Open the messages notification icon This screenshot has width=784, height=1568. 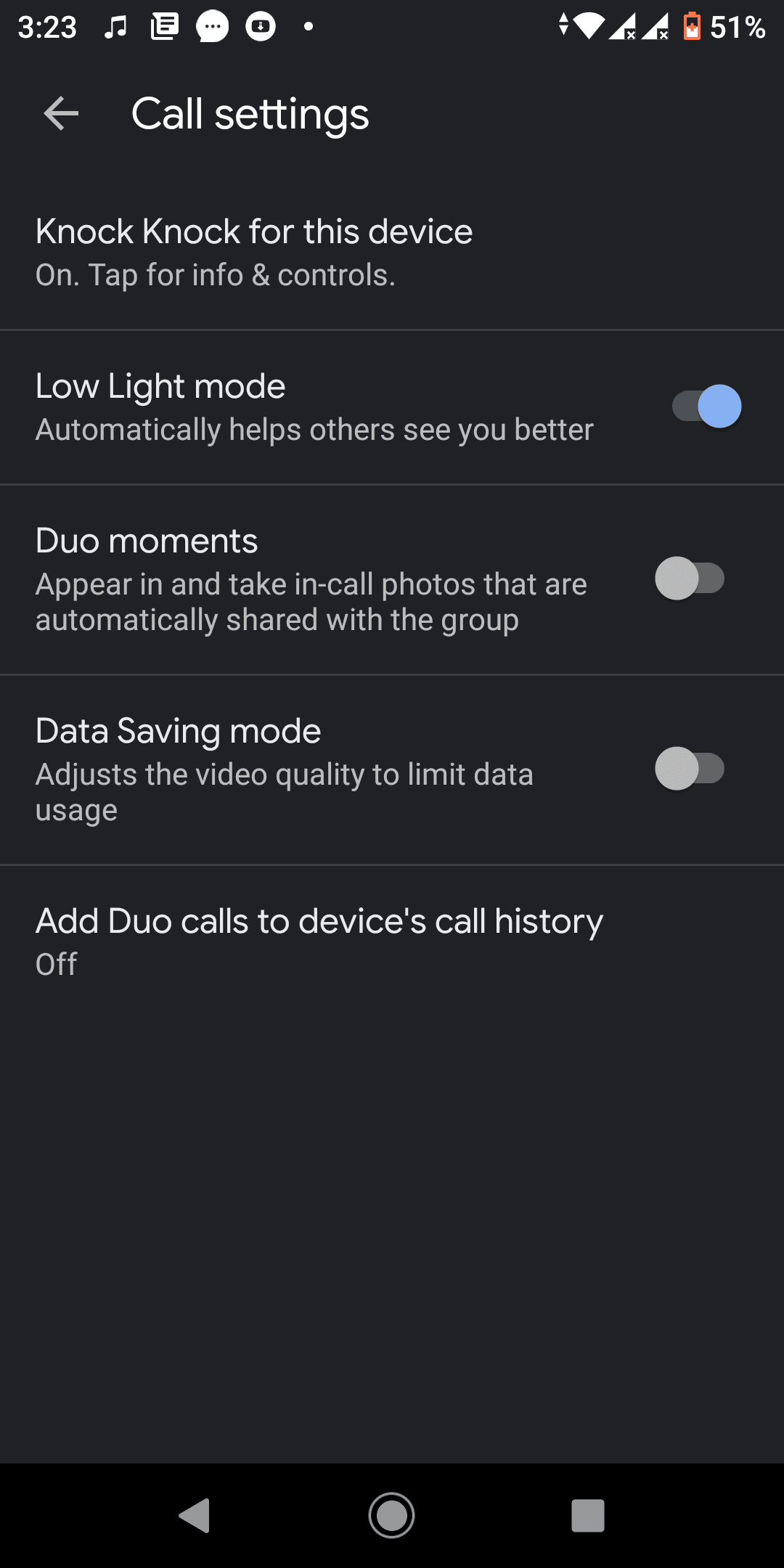click(211, 27)
